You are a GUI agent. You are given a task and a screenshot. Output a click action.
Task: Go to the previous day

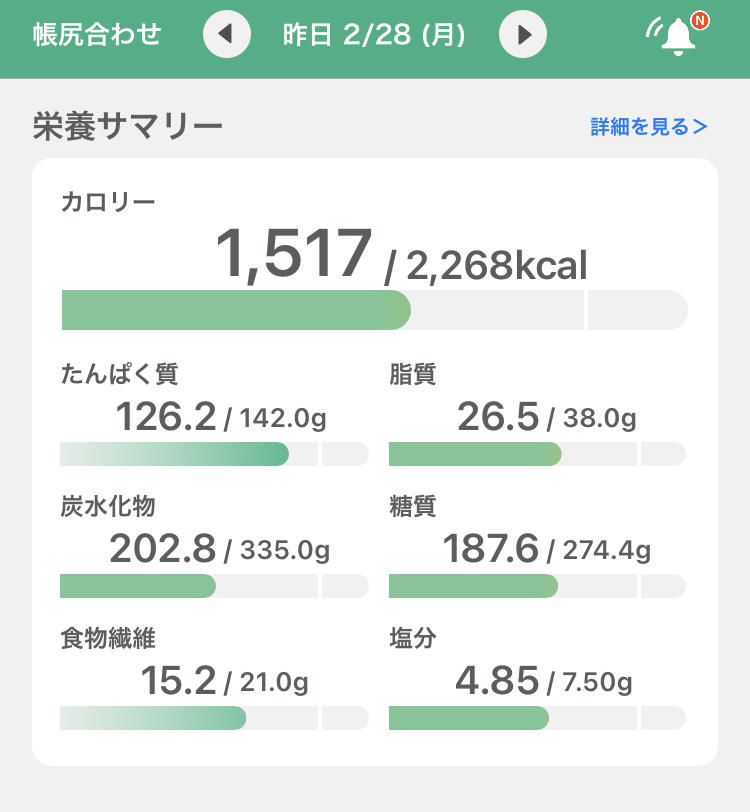[x=227, y=35]
